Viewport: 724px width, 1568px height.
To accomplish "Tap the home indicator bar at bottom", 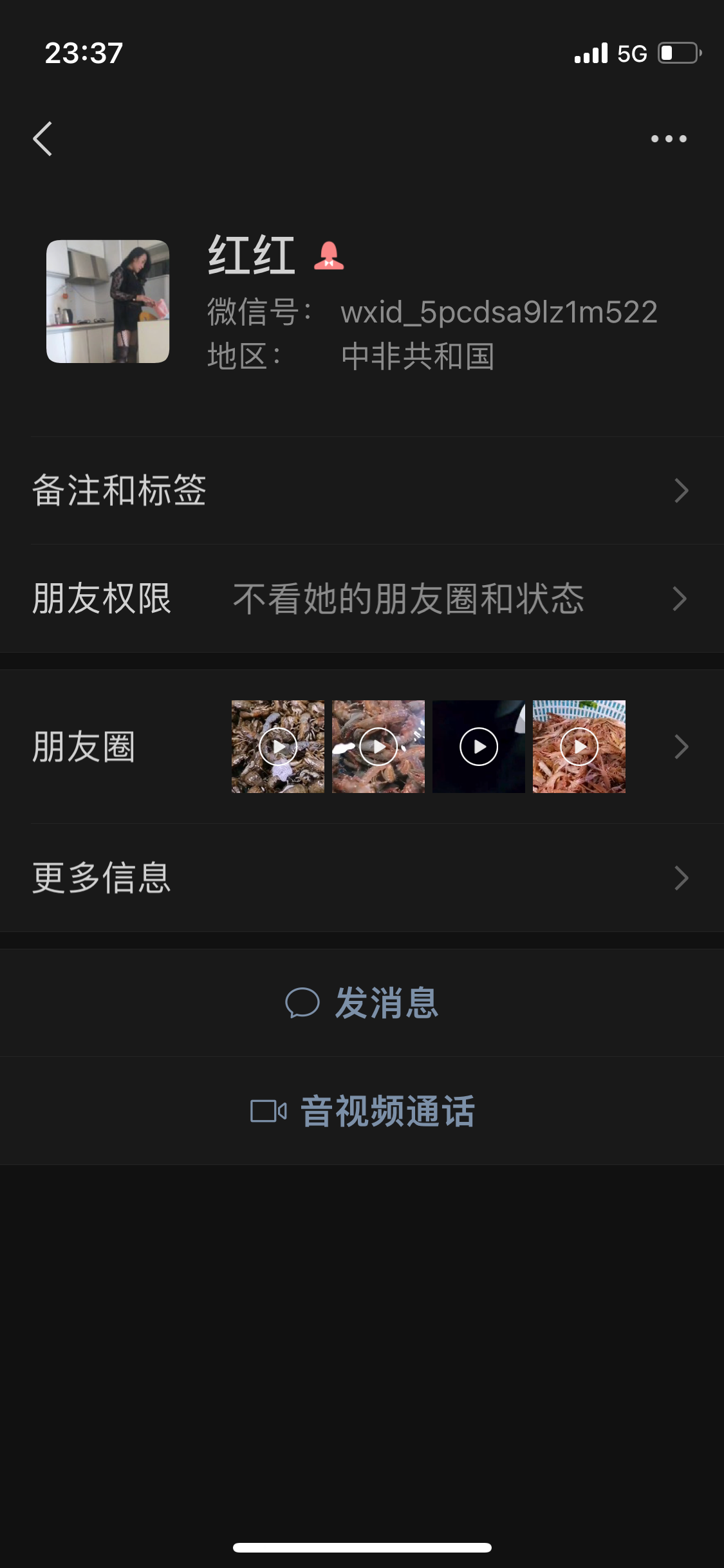I will [362, 1548].
